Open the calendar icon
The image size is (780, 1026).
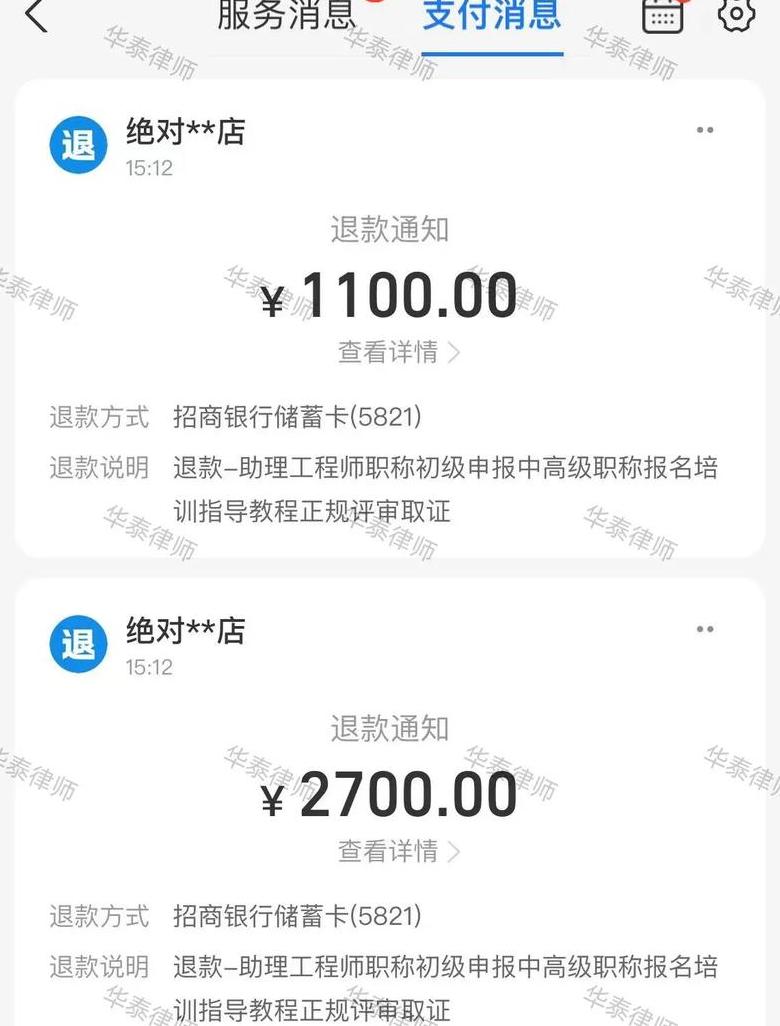click(662, 14)
